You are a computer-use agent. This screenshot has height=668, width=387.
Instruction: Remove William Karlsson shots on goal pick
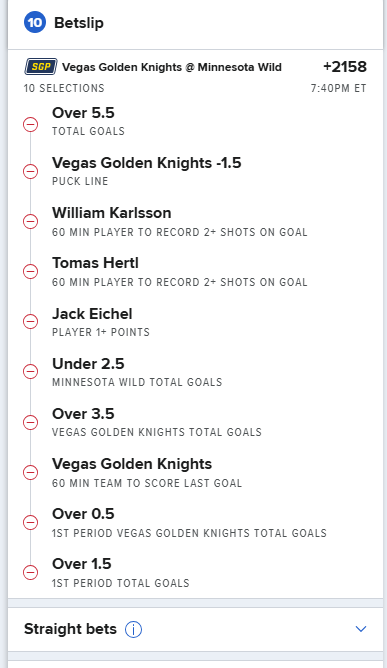coord(30,222)
